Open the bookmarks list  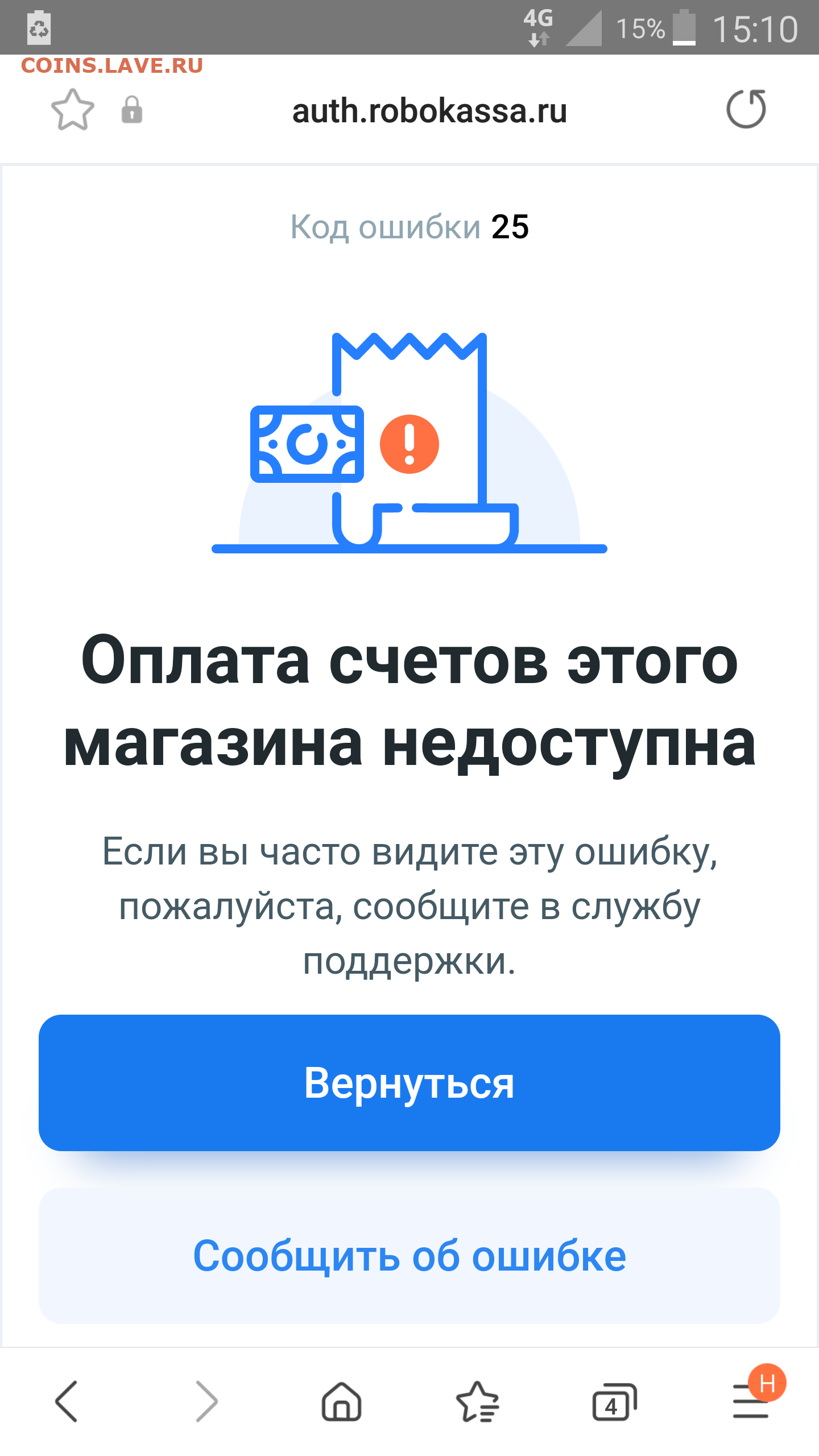tap(478, 1401)
